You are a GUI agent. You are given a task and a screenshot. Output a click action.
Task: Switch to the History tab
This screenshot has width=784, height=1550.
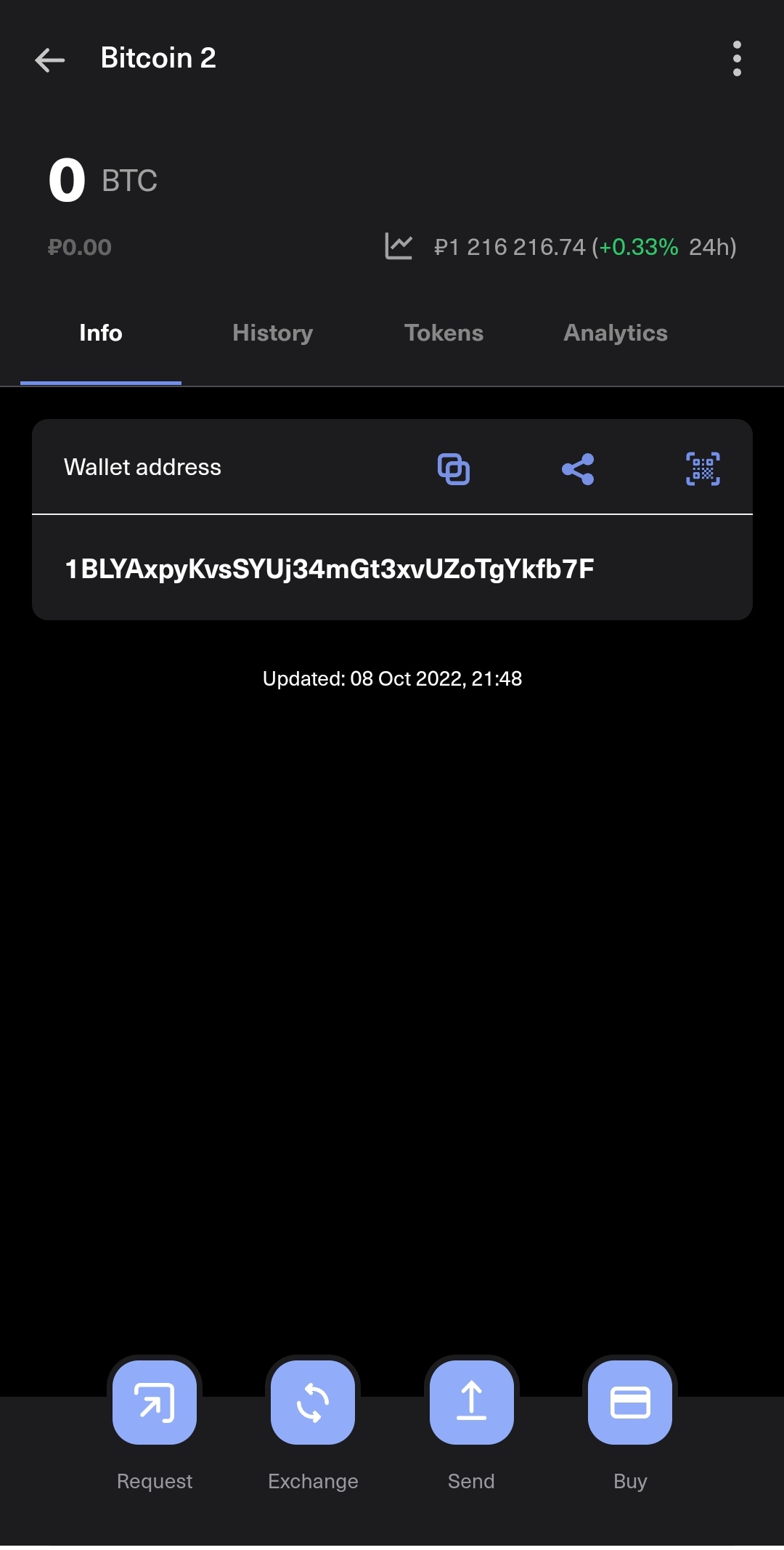(272, 333)
